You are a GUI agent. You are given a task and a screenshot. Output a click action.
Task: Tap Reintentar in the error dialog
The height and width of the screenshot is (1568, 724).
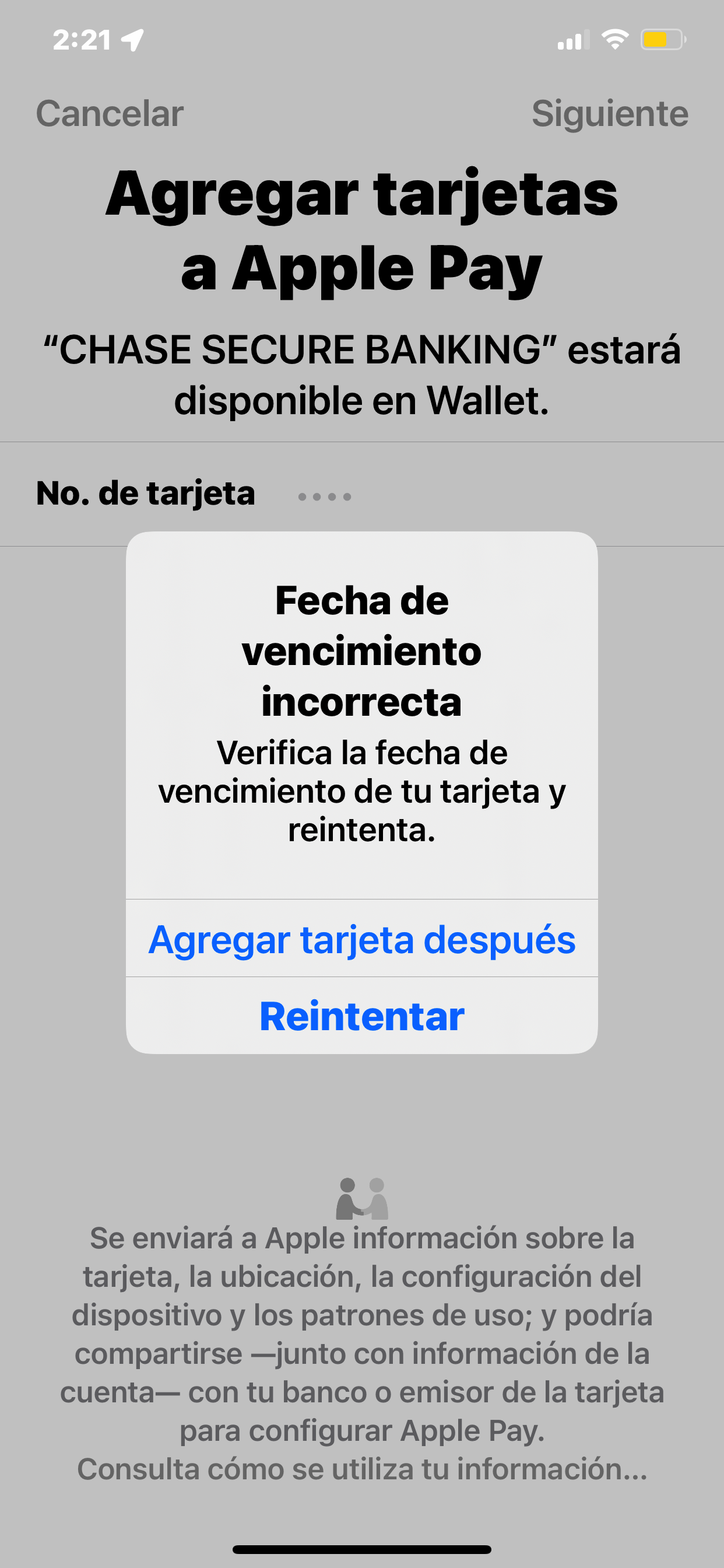tap(362, 1016)
